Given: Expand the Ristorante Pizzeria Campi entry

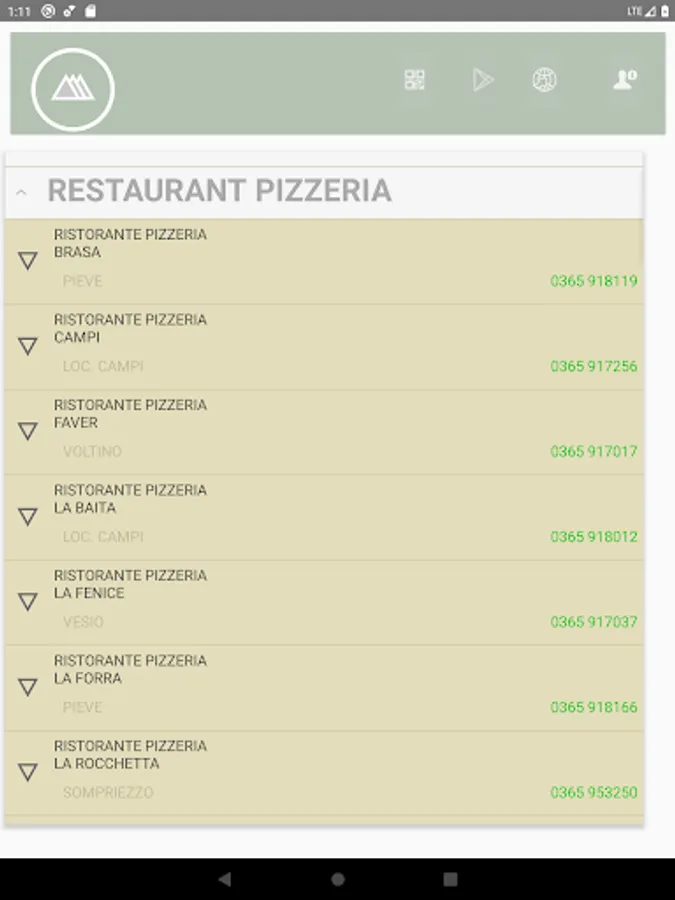Looking at the screenshot, I should (x=28, y=346).
